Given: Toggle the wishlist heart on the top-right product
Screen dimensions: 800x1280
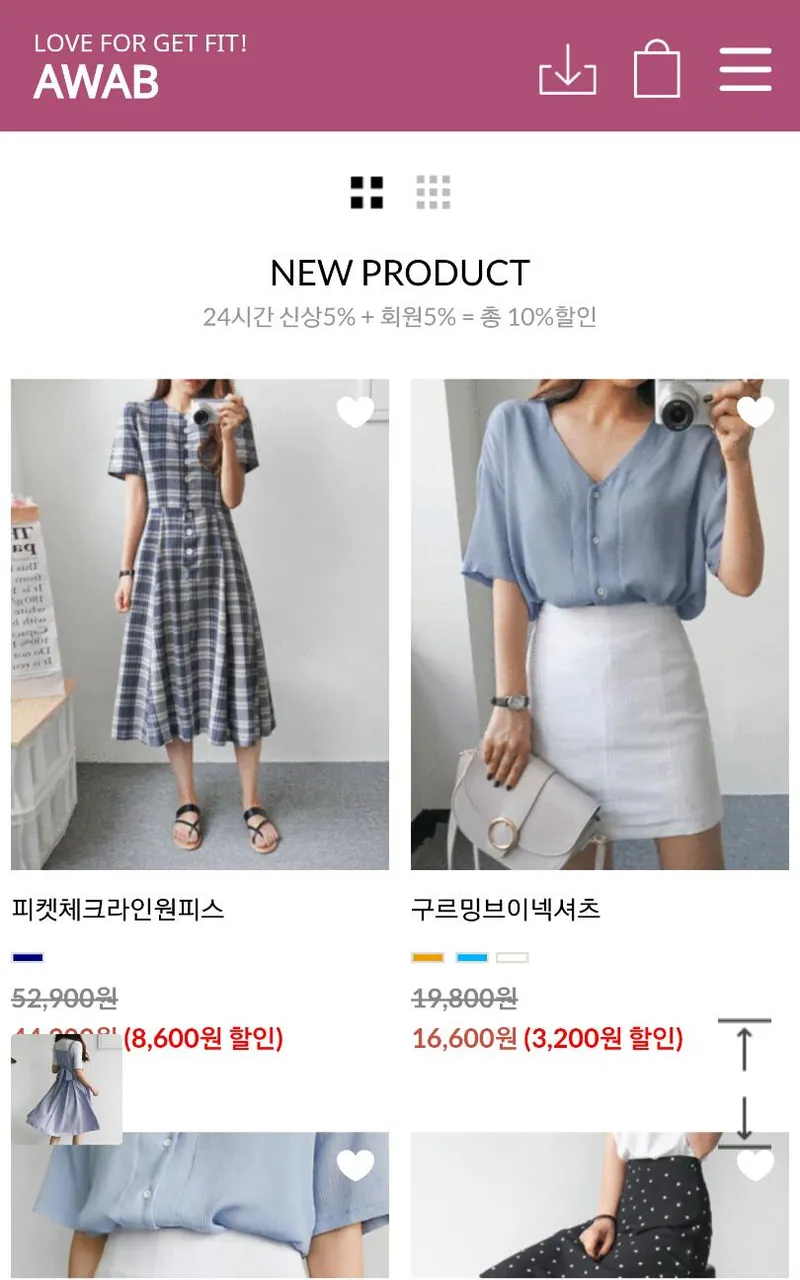Looking at the screenshot, I should (x=757, y=412).
